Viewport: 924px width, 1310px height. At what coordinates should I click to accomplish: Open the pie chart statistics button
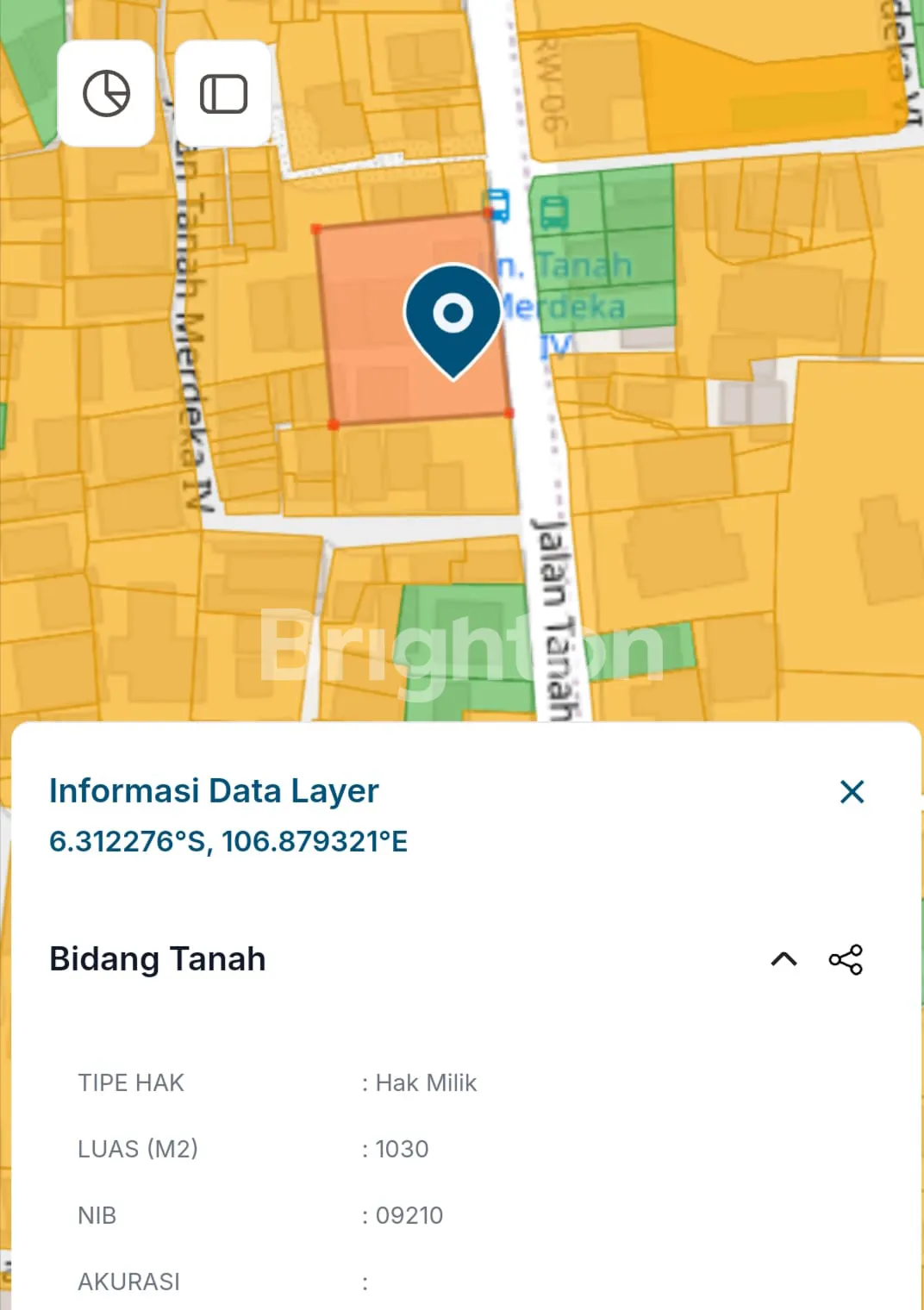(106, 93)
